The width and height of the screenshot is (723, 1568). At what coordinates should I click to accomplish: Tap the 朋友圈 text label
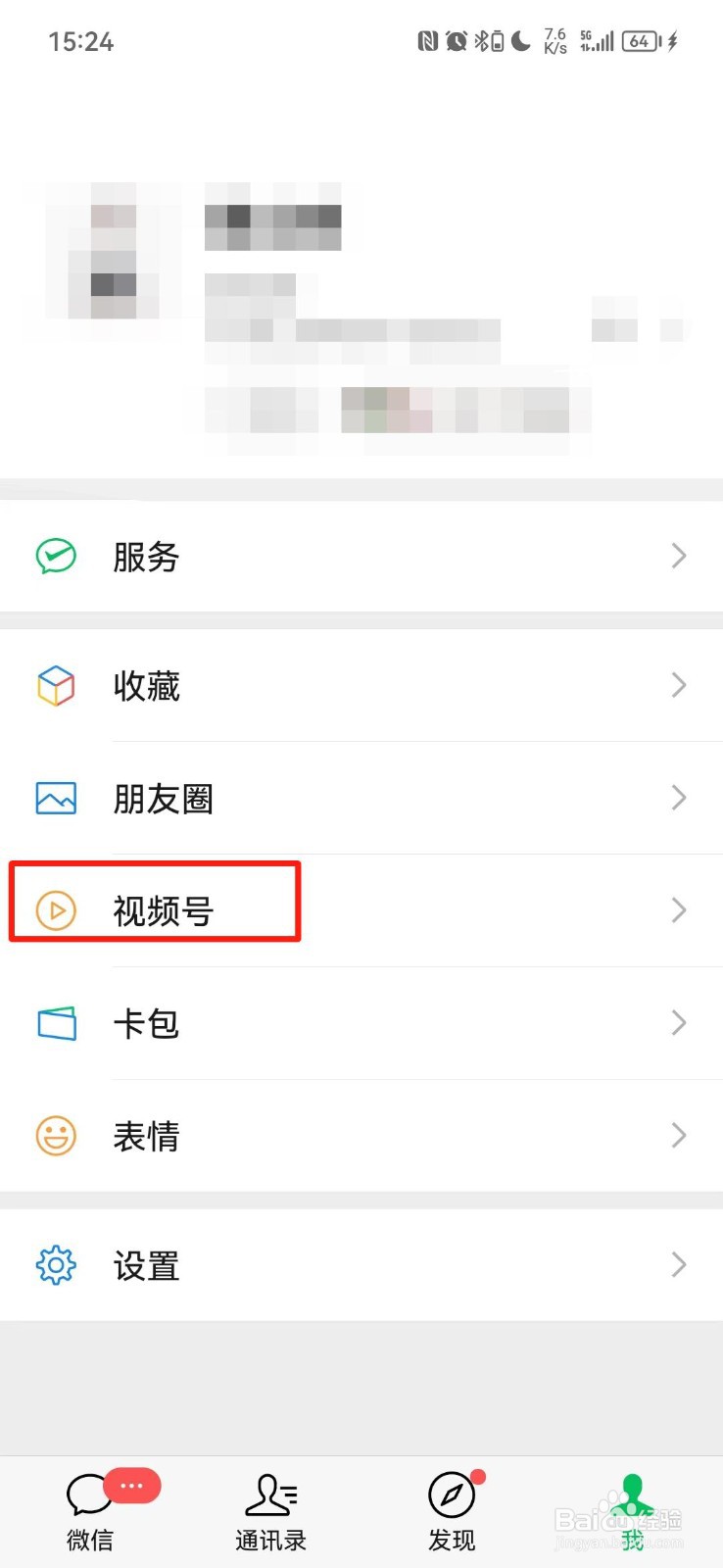tap(164, 798)
